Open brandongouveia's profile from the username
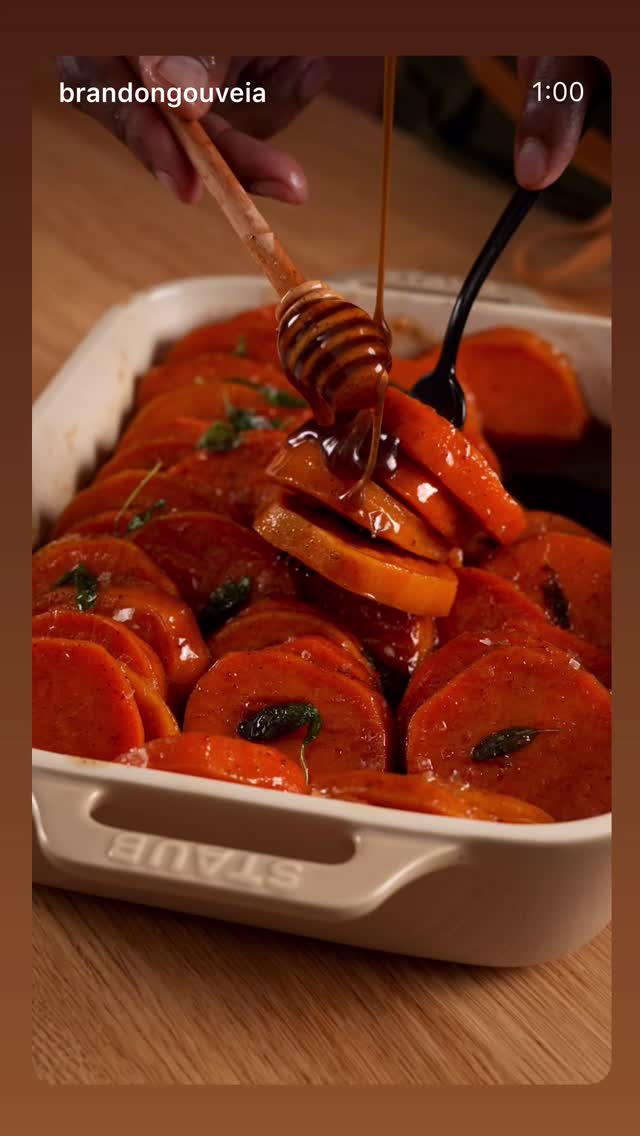 coord(162,93)
